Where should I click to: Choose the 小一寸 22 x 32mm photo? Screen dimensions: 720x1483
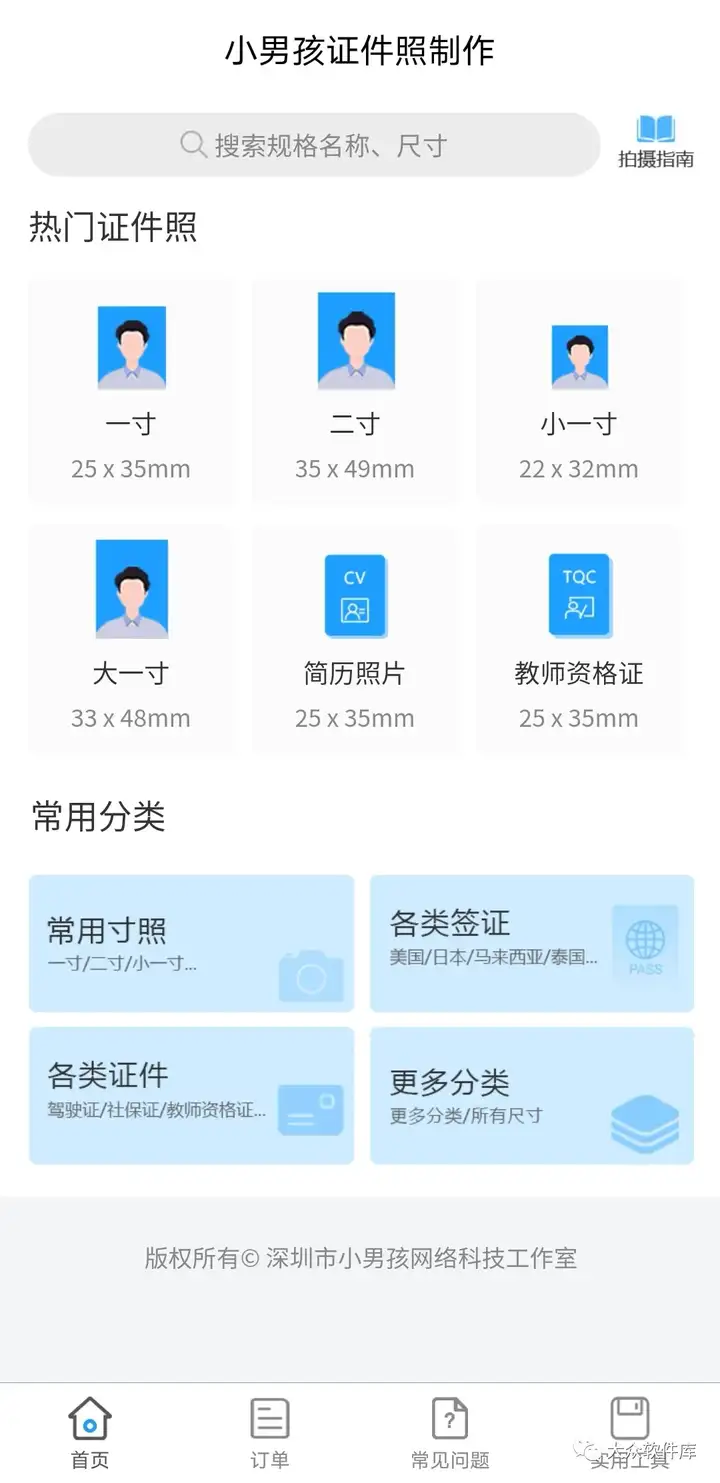[579, 391]
